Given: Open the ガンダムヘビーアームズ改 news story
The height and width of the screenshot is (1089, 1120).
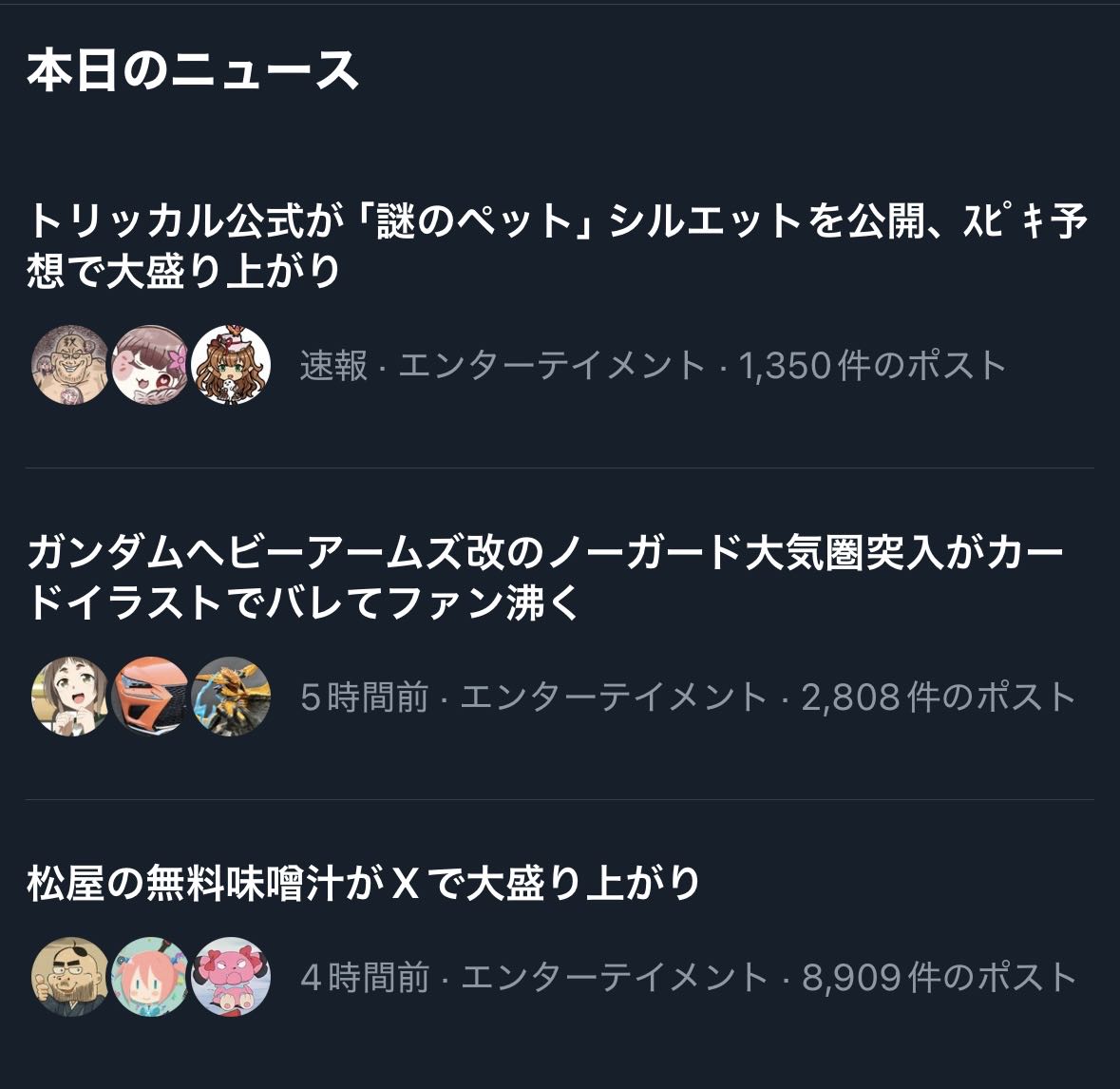Looking at the screenshot, I should 545,578.
